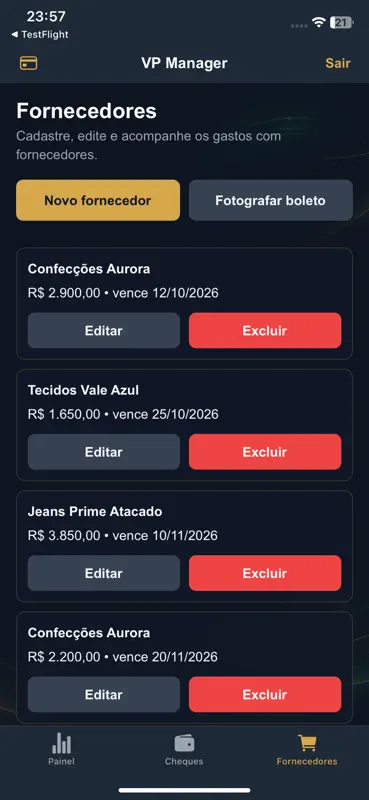
Task: Open Fotografar boleto
Action: pyautogui.click(x=270, y=200)
